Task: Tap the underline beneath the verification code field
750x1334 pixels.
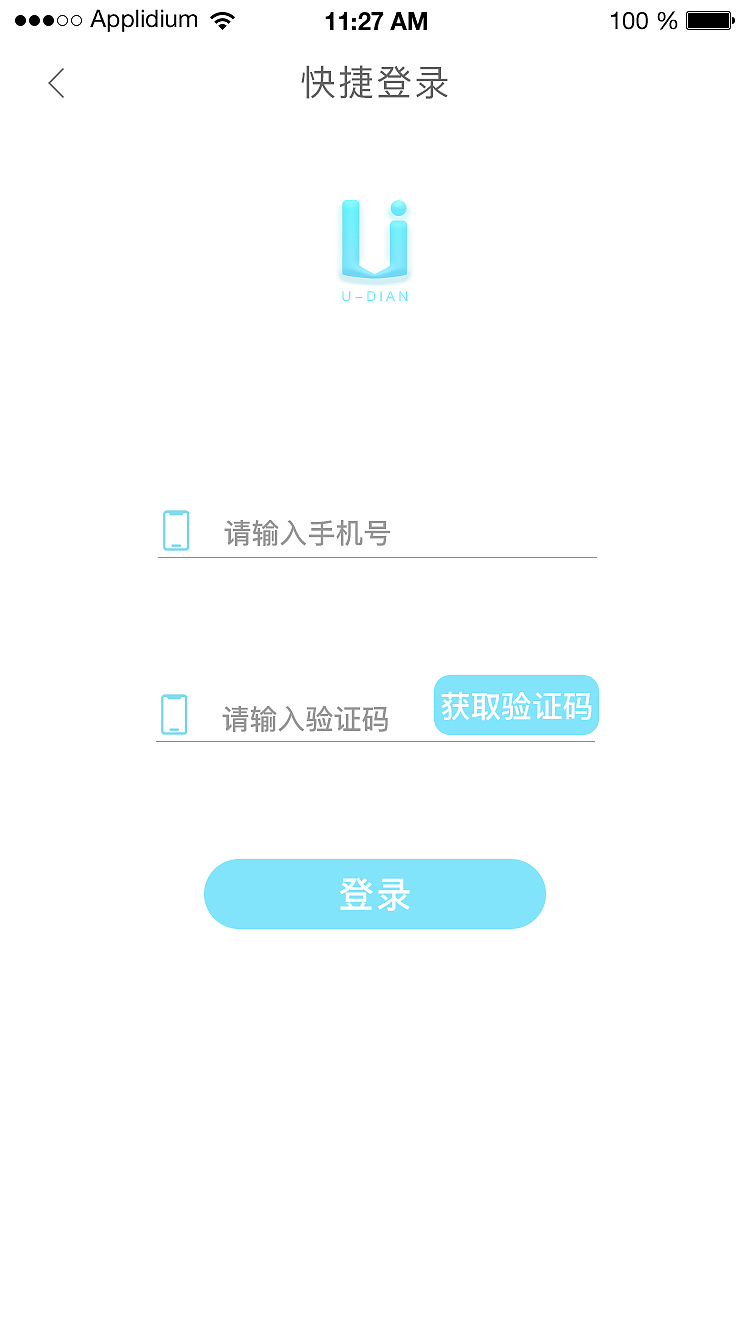Action: pos(375,742)
